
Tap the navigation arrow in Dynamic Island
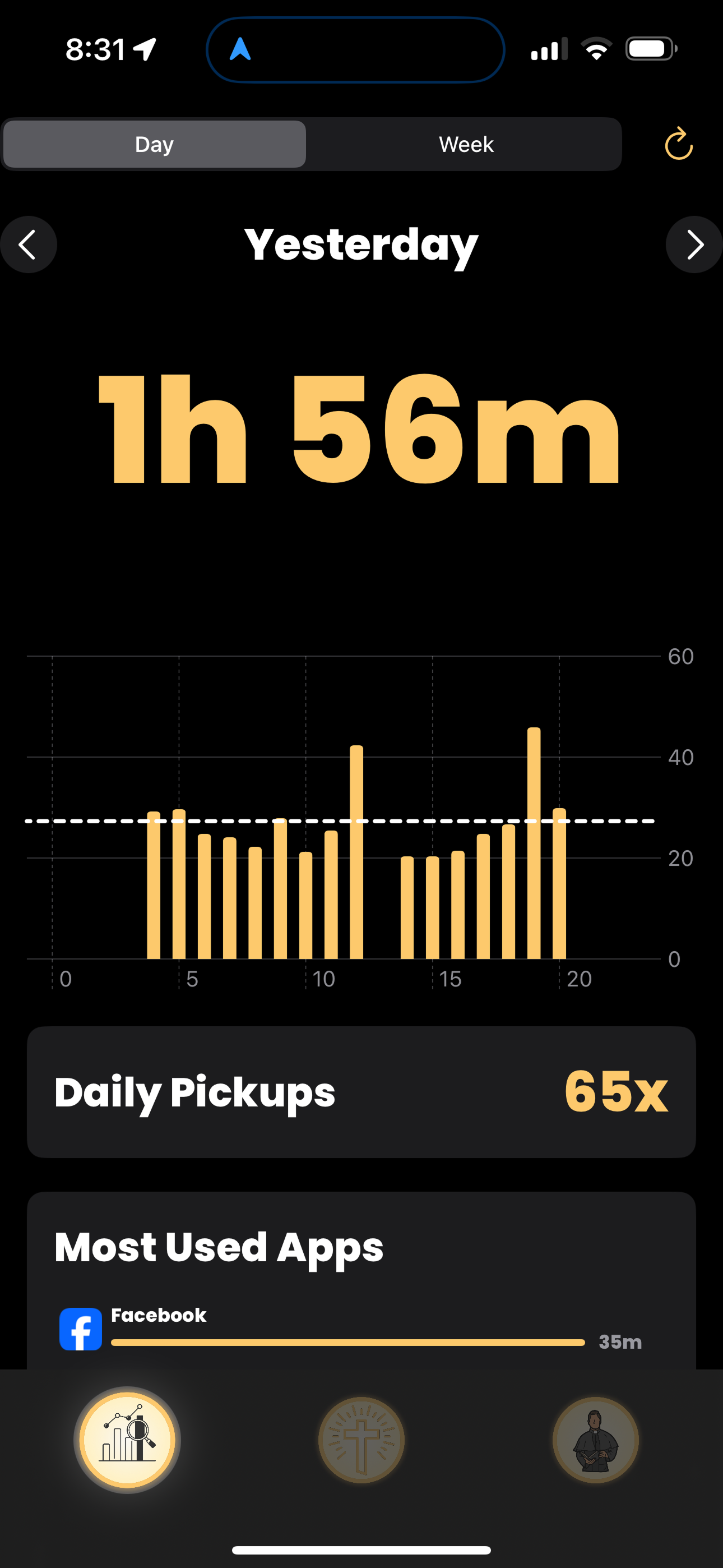pos(240,49)
